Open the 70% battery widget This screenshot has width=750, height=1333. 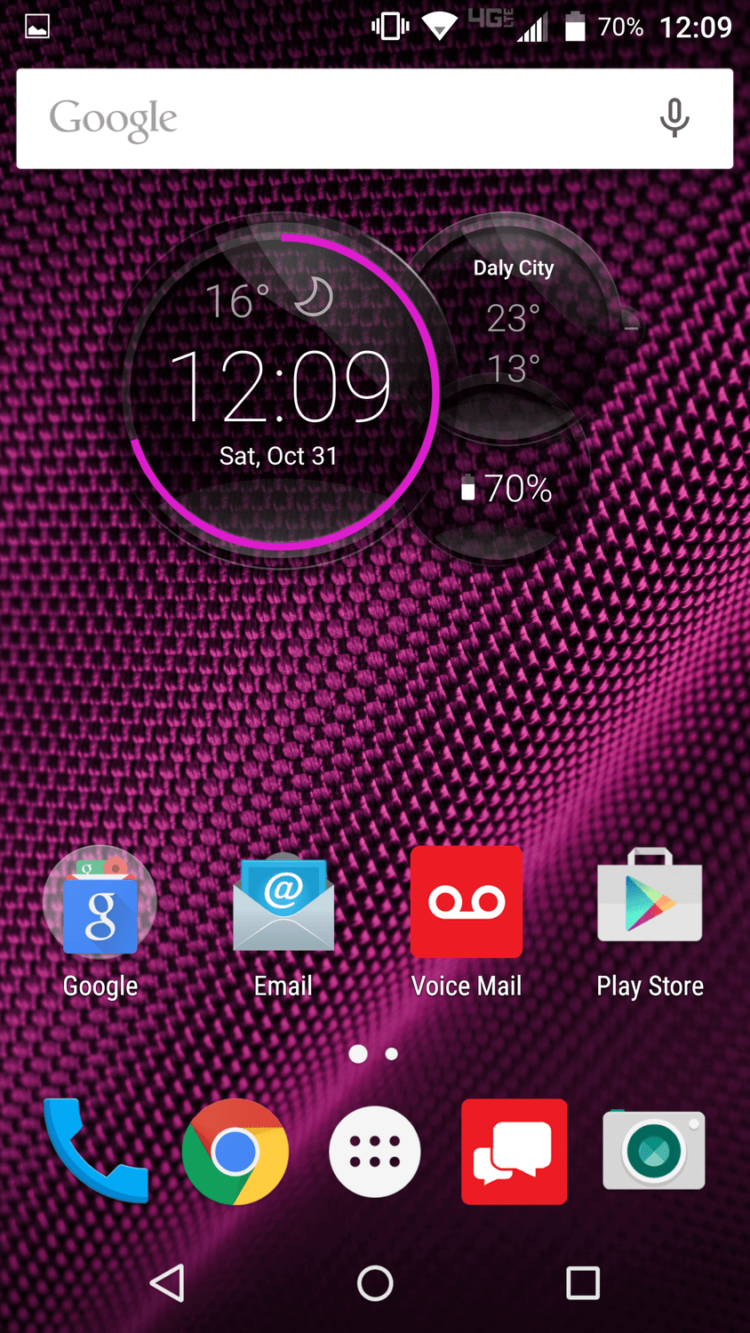[507, 489]
